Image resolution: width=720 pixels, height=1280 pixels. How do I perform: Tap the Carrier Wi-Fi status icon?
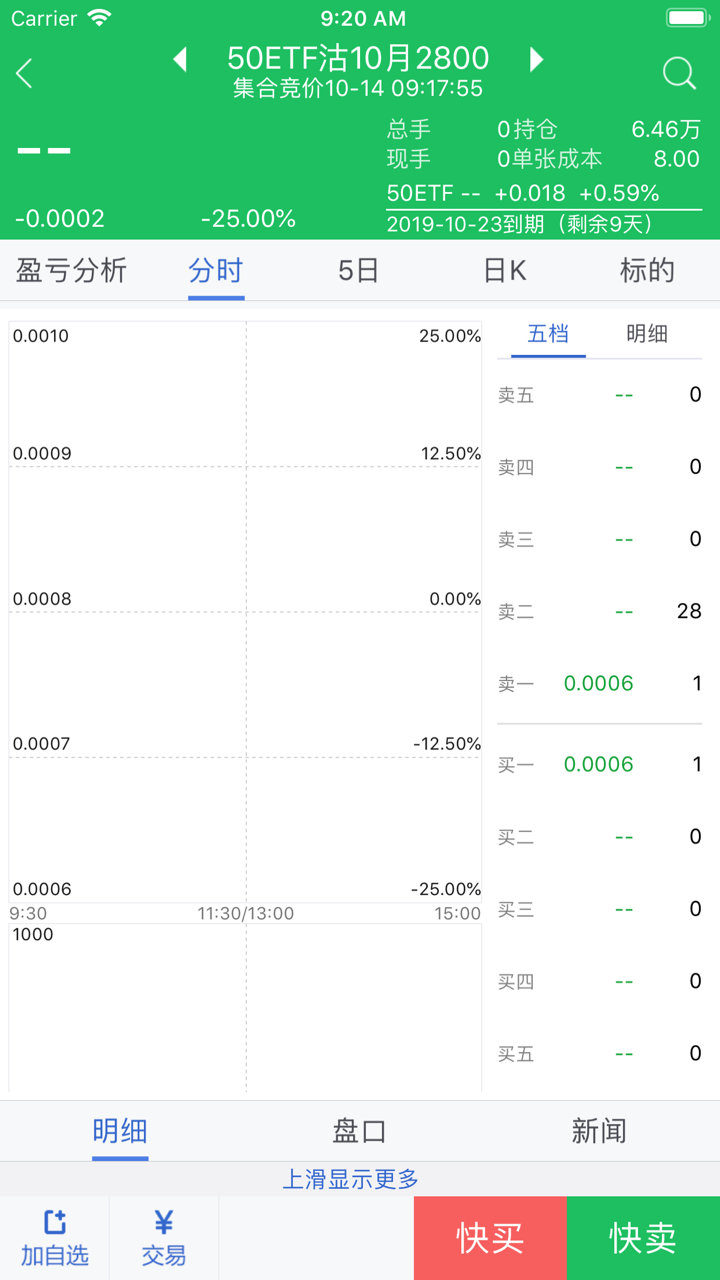pos(97,17)
